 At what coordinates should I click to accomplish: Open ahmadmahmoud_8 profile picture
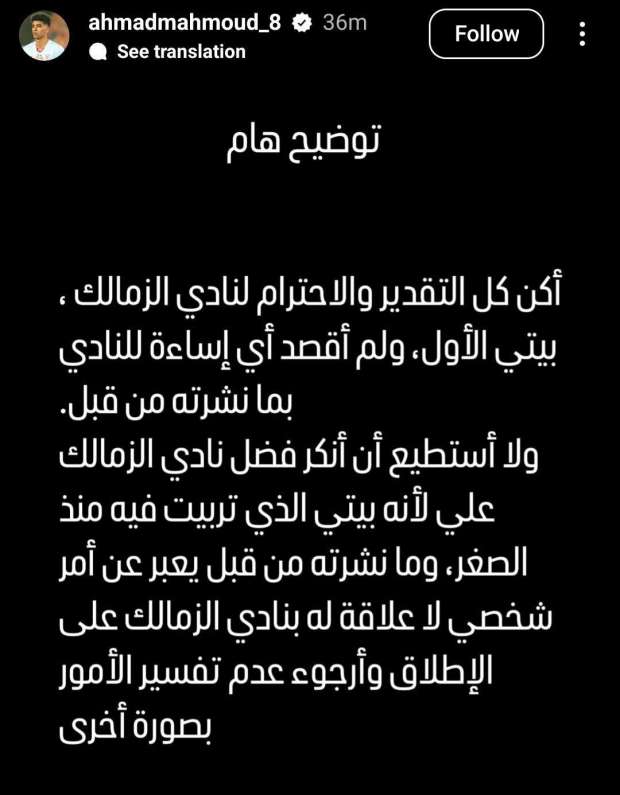pyautogui.click(x=44, y=36)
